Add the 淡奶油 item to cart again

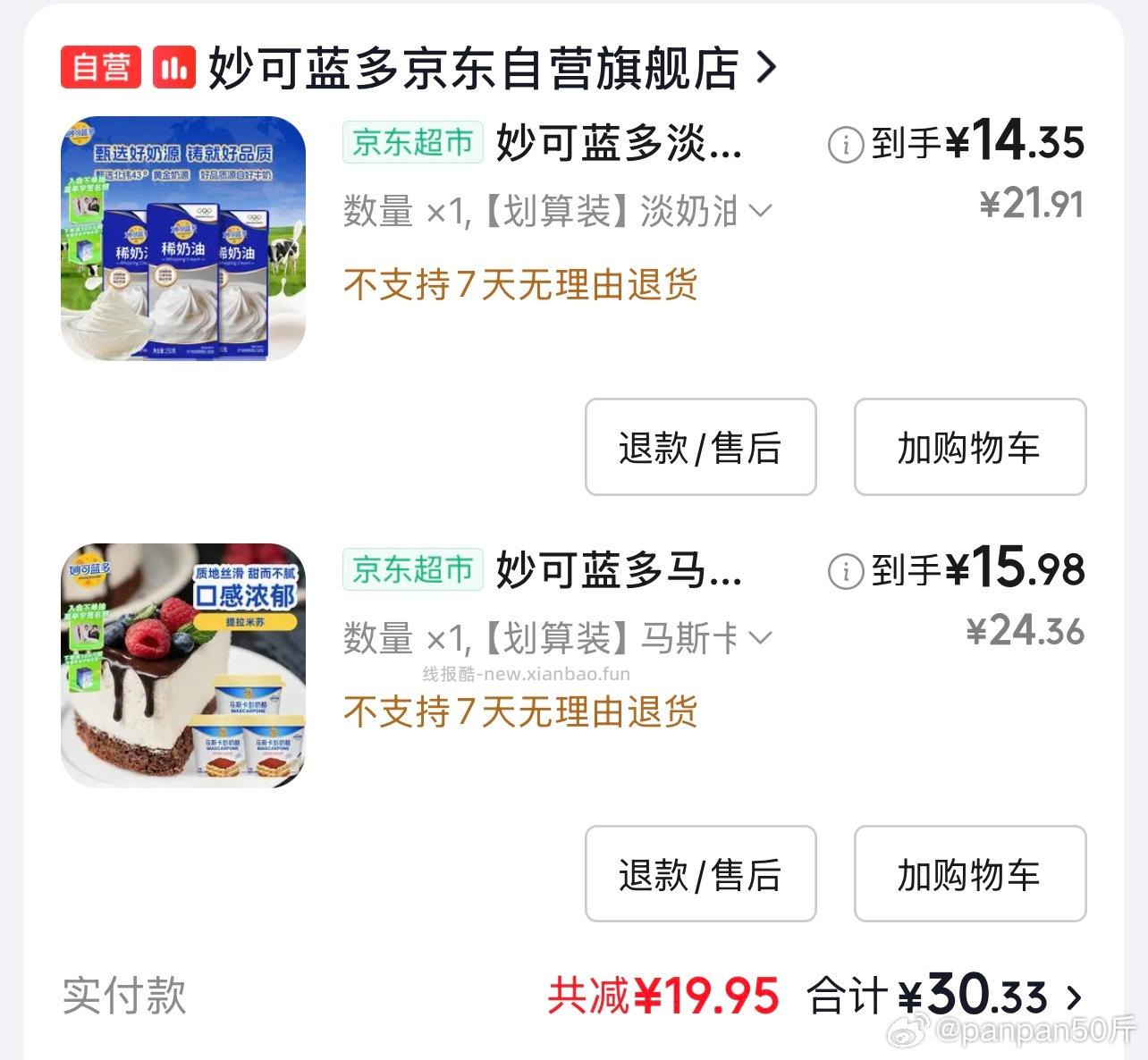click(x=969, y=447)
